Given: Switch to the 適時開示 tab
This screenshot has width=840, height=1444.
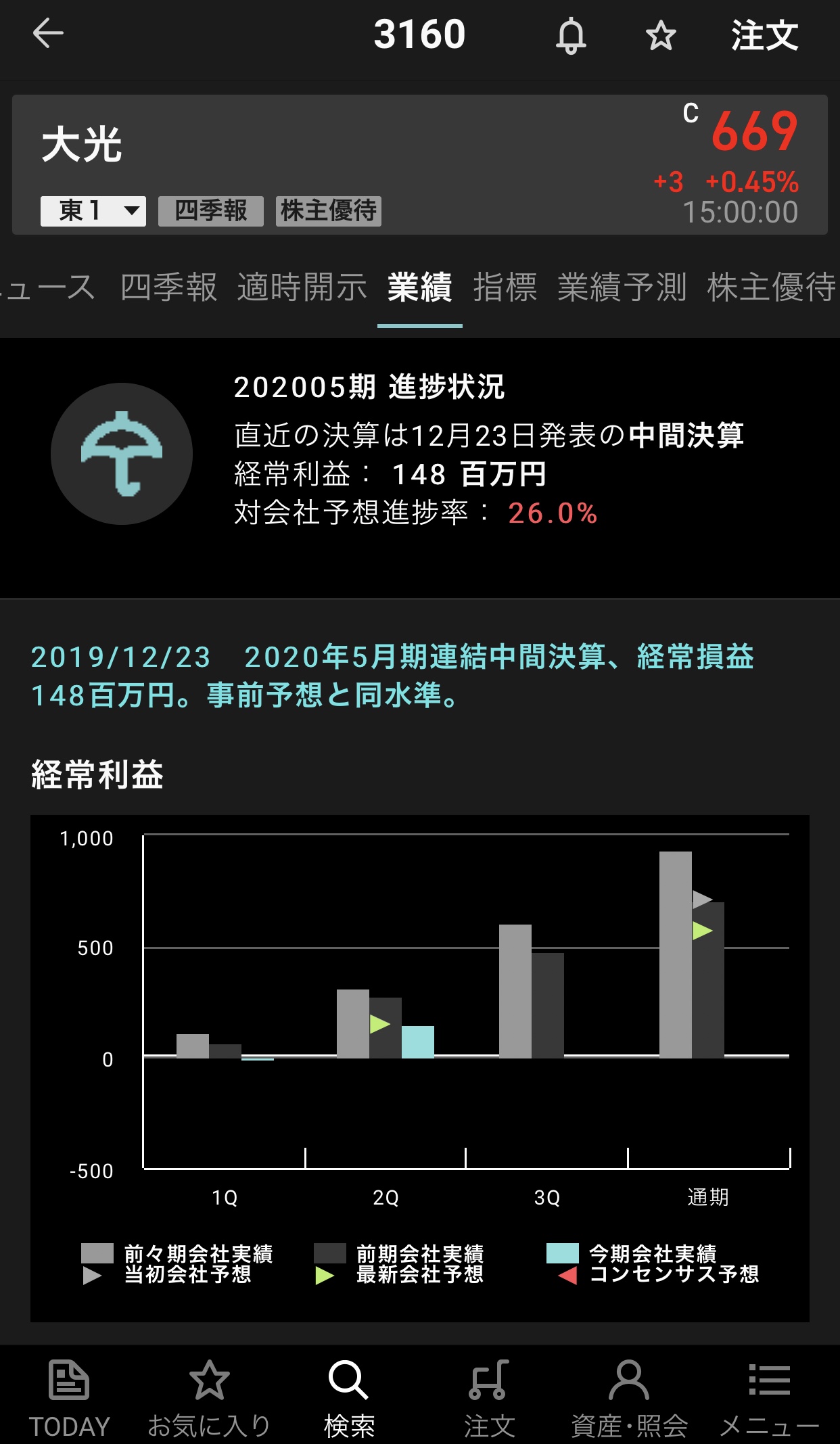Looking at the screenshot, I should pos(302,287).
